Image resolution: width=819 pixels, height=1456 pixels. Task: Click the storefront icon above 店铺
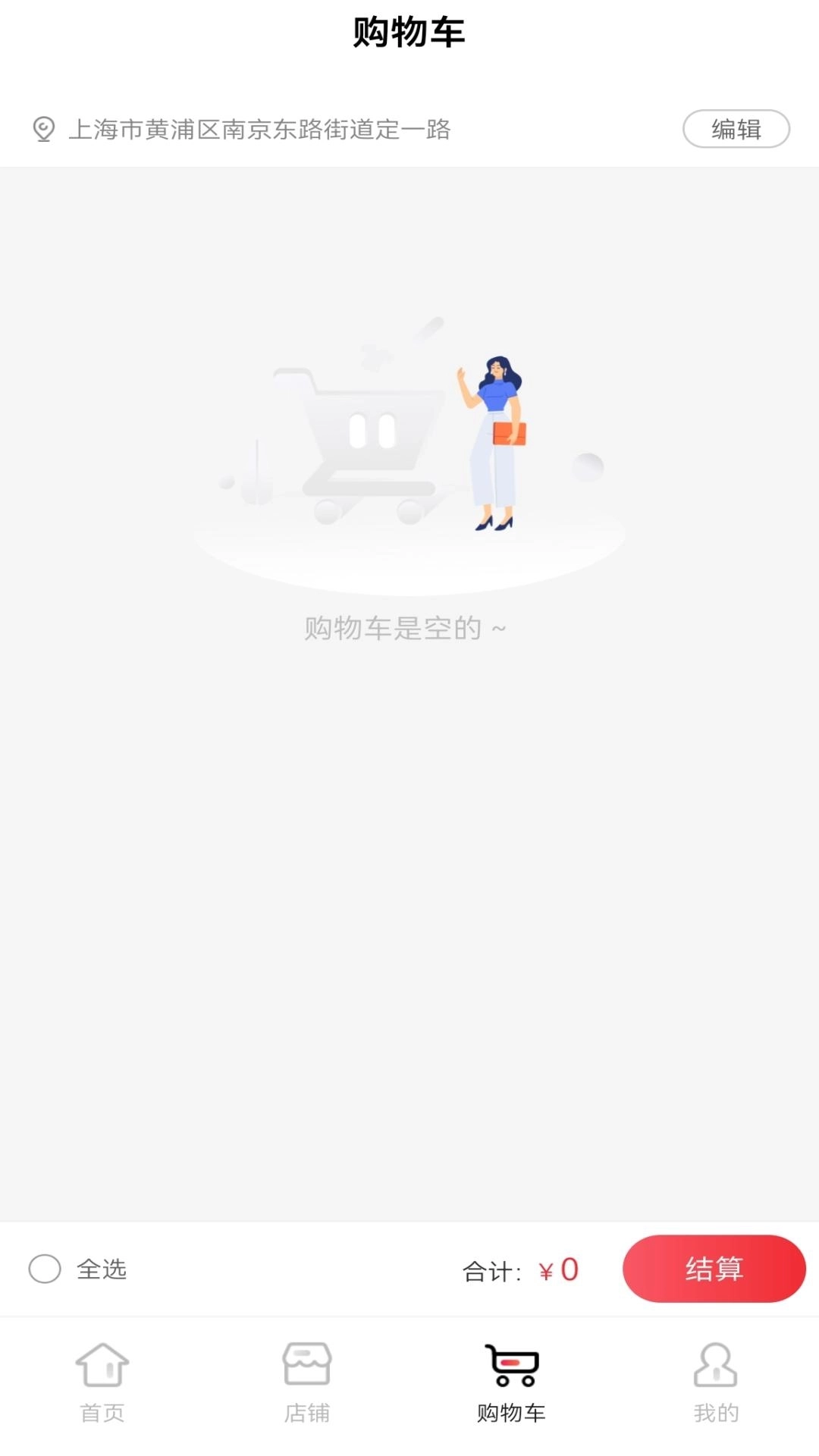tap(307, 1365)
